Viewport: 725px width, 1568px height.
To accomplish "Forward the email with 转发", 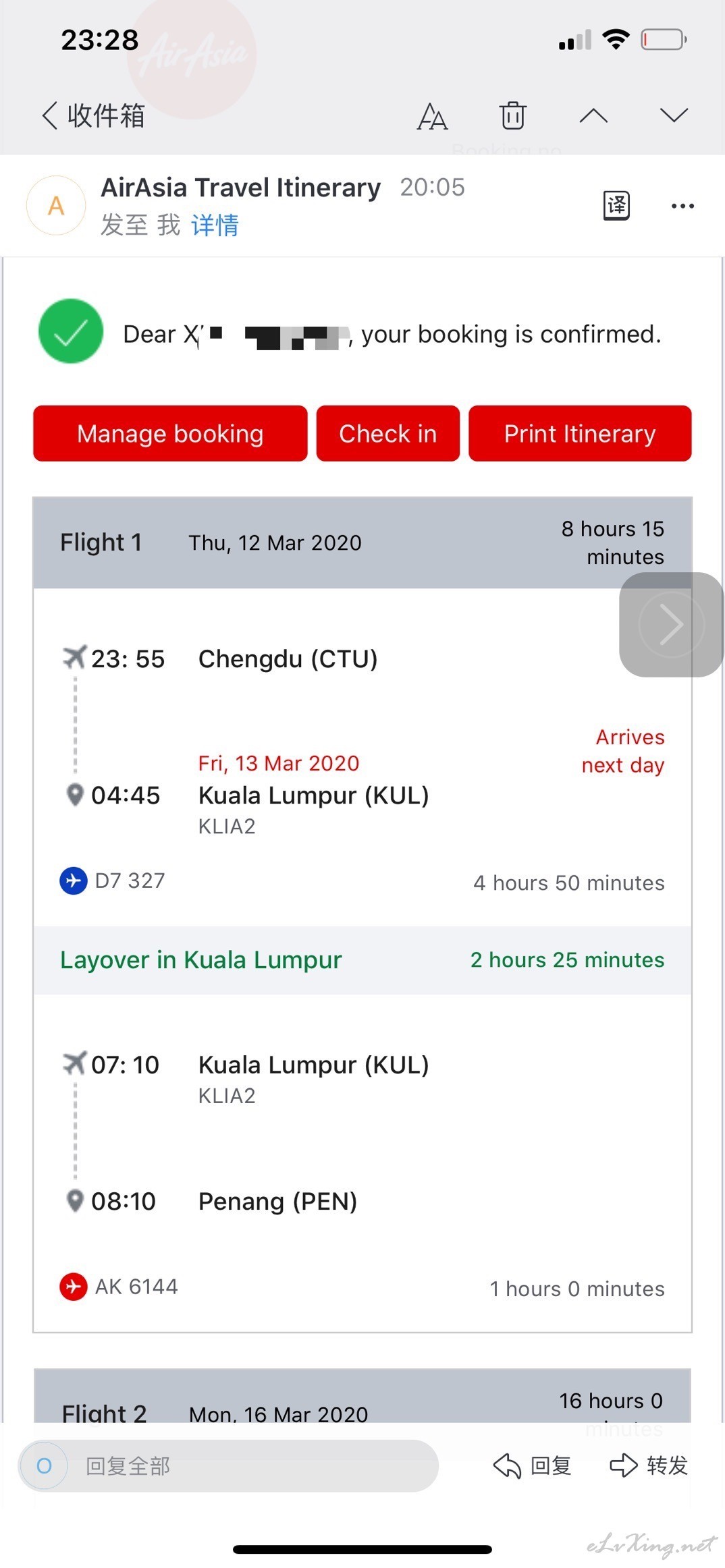I will coord(649,1465).
